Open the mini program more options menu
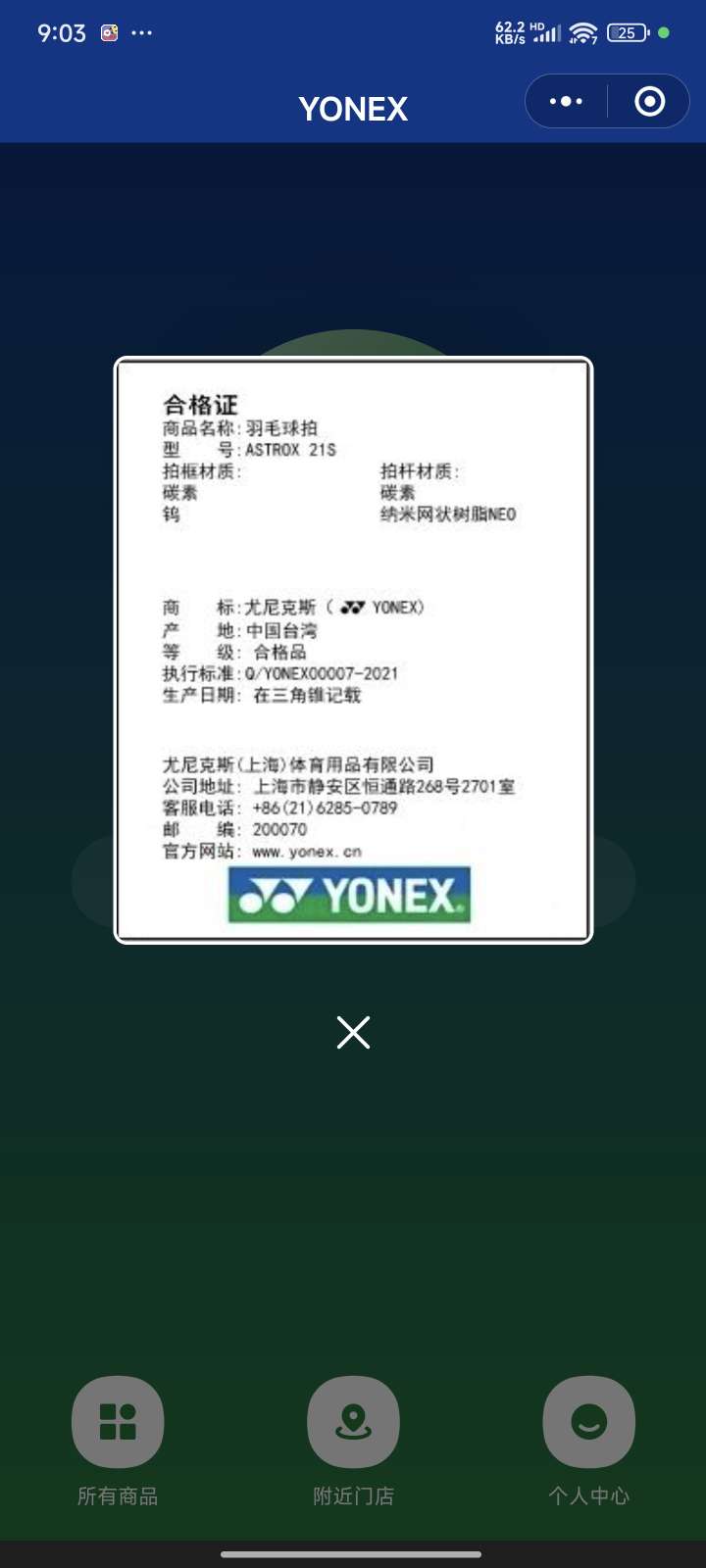 pyautogui.click(x=566, y=102)
